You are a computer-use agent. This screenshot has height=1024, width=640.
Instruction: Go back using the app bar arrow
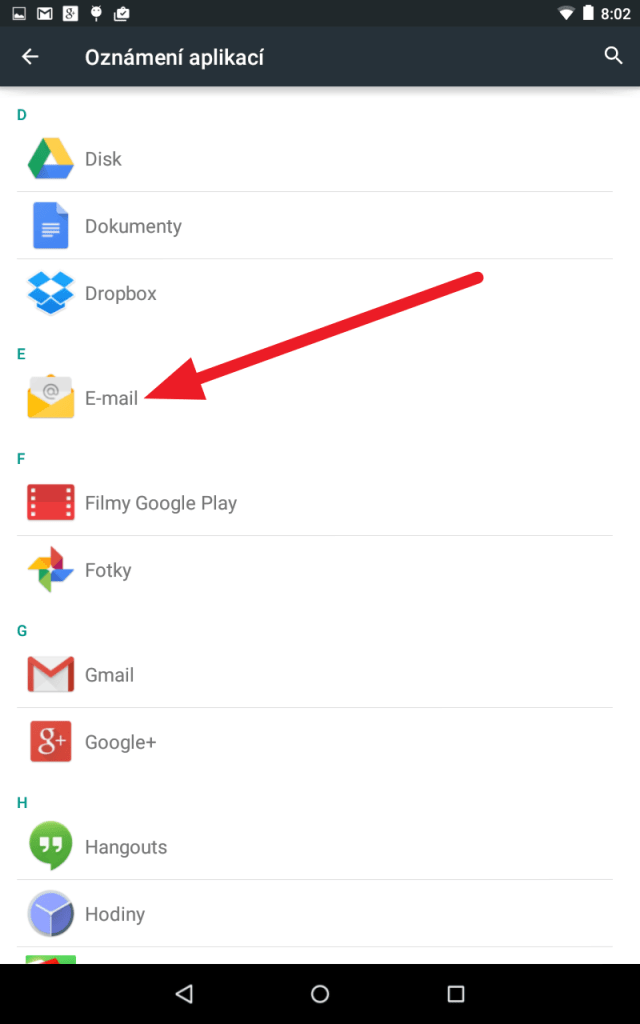(30, 57)
